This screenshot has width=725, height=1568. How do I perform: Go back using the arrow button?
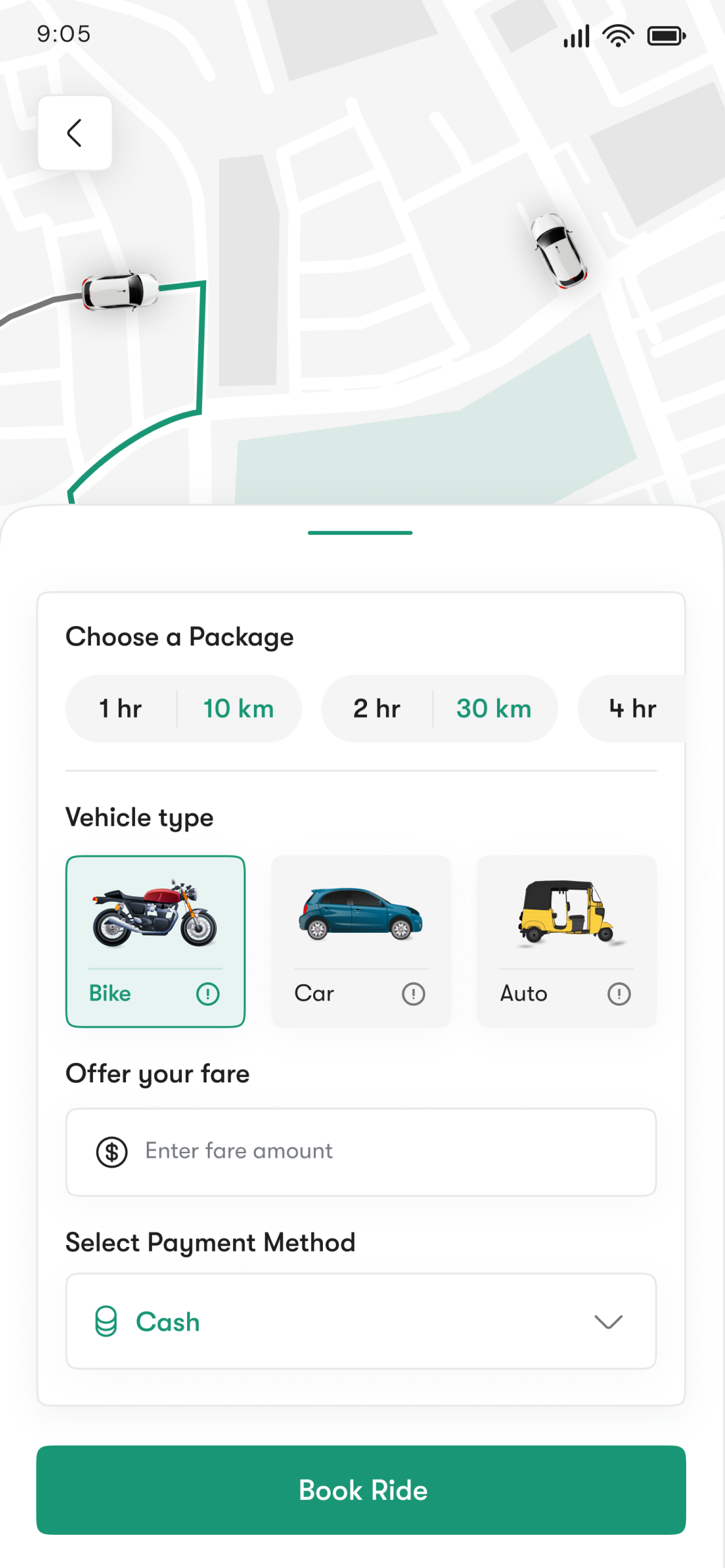pyautogui.click(x=75, y=133)
